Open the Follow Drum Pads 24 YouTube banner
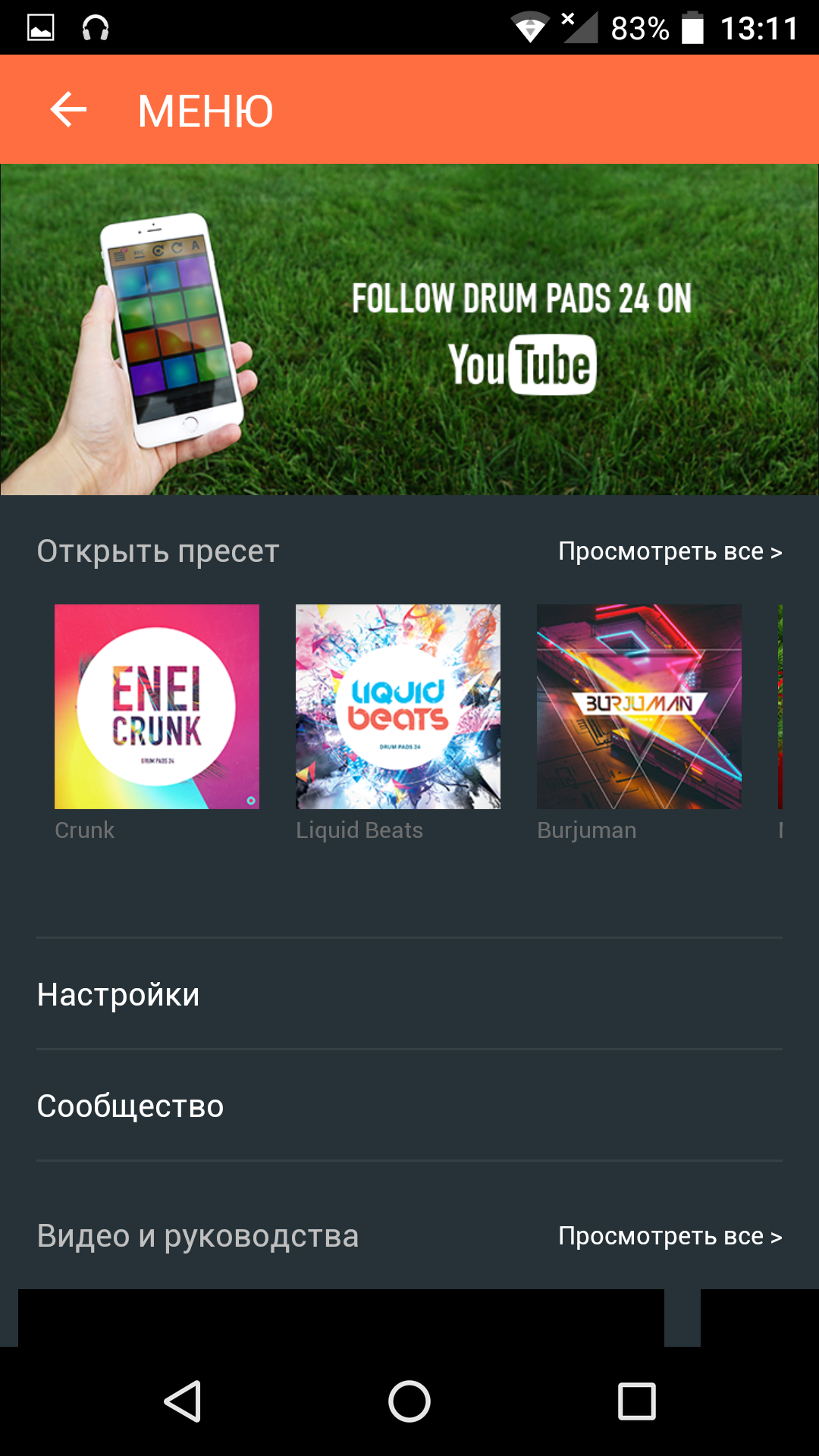The width and height of the screenshot is (819, 1456). (409, 330)
